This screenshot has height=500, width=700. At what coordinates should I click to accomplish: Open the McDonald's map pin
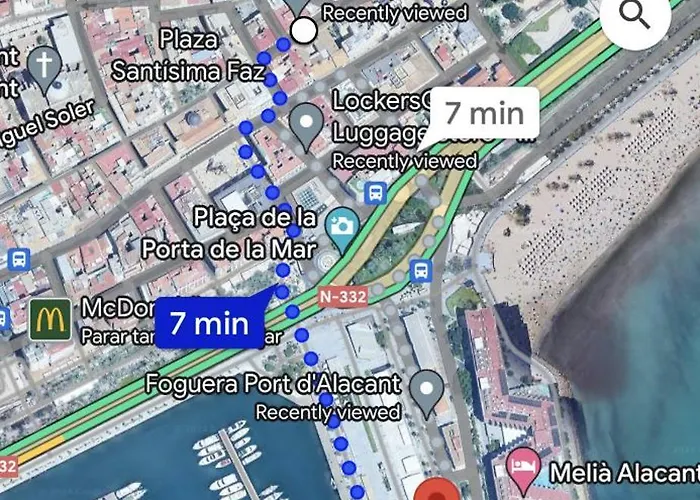(x=49, y=320)
